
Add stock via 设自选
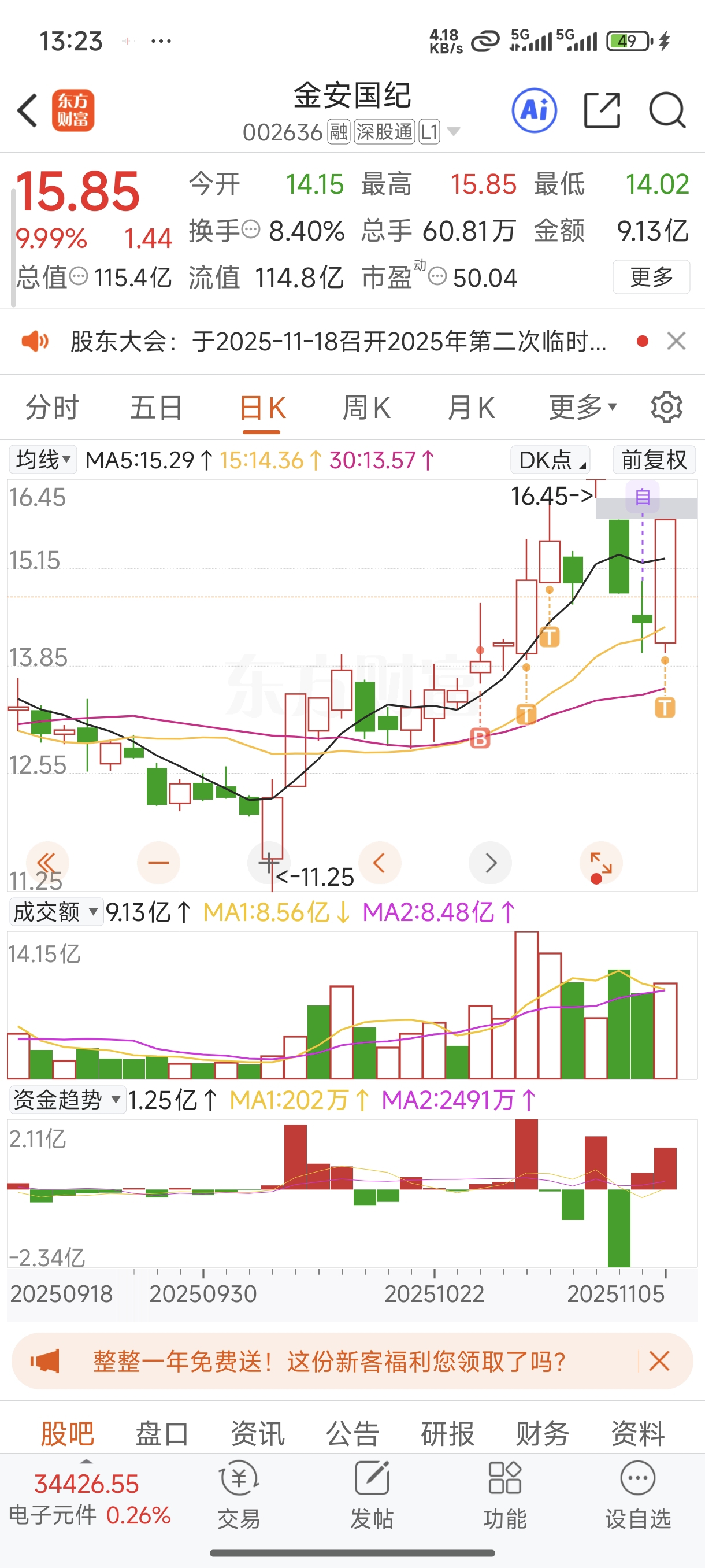[x=637, y=1495]
